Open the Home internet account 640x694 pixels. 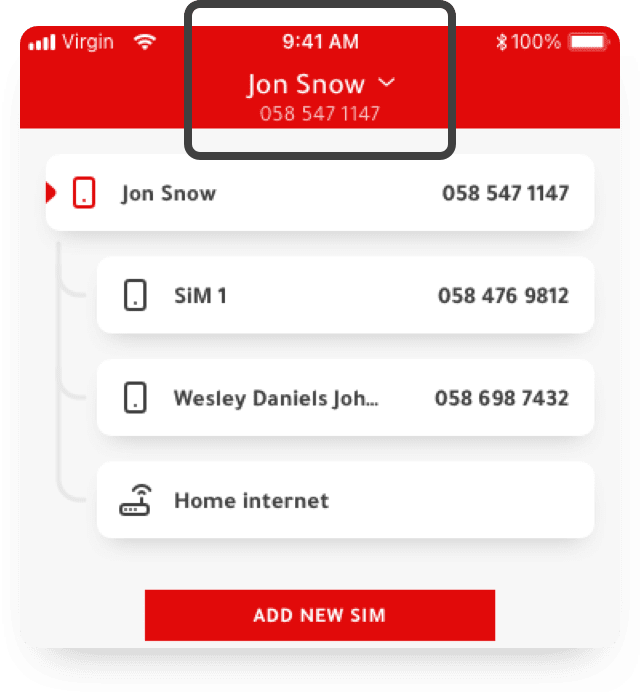click(x=345, y=500)
